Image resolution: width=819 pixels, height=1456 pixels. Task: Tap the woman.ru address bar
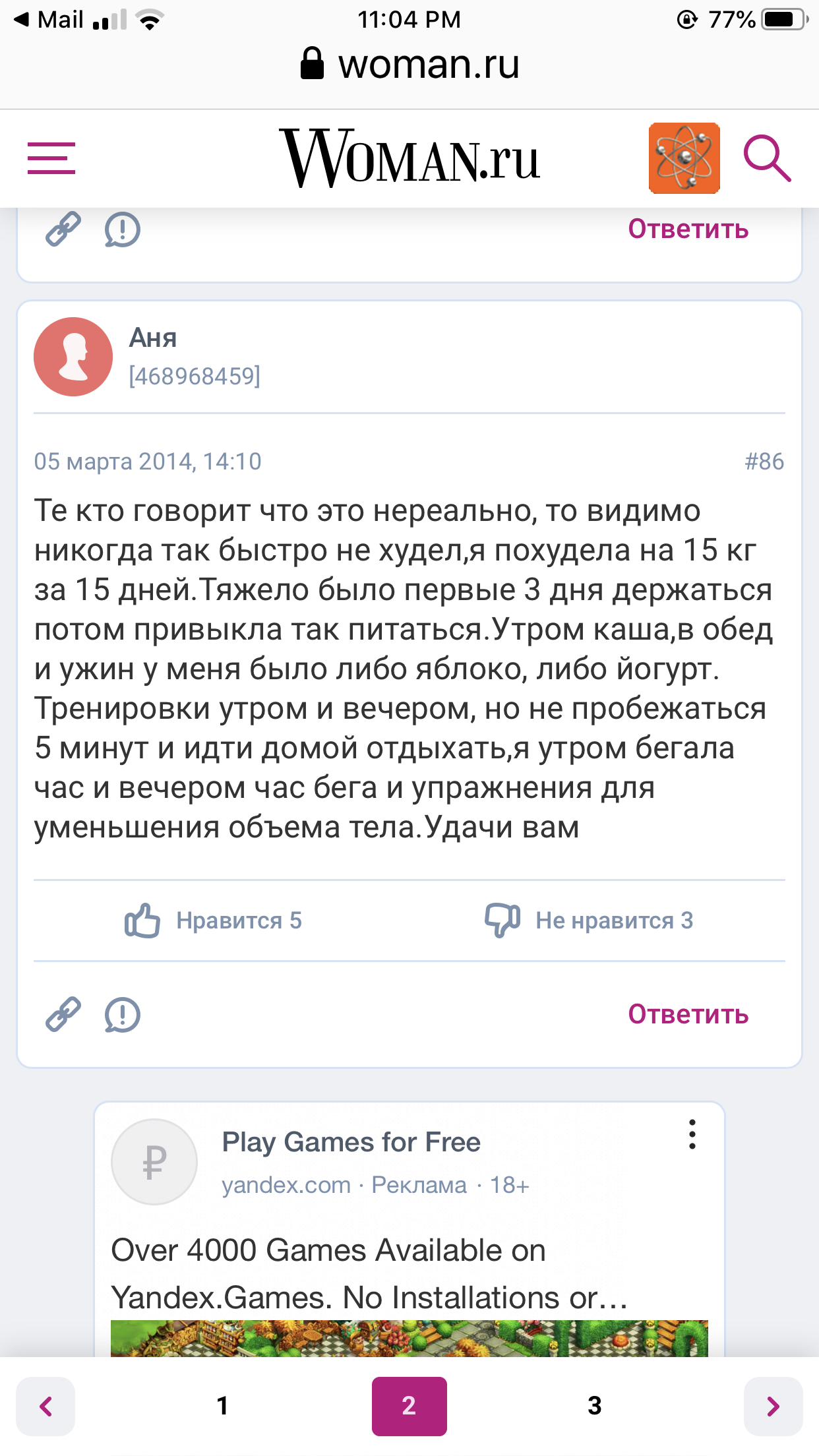coord(410,65)
